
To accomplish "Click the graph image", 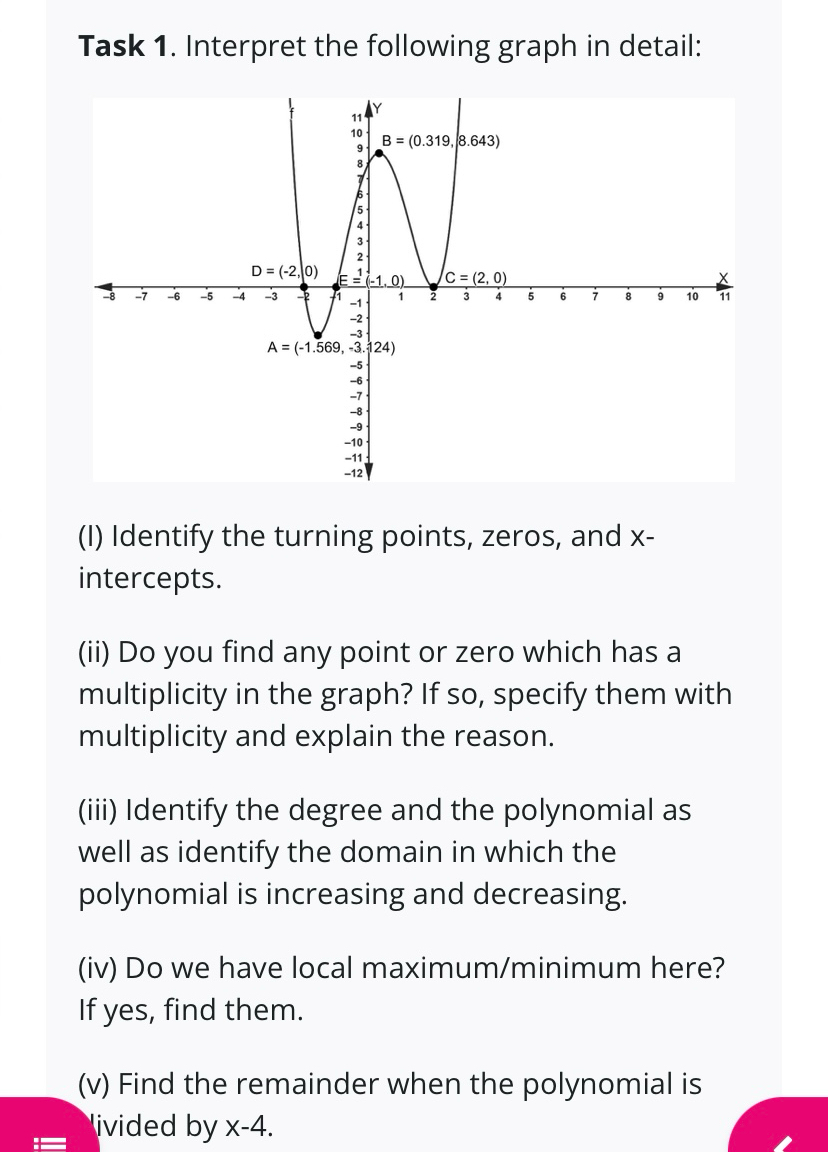I will point(413,289).
